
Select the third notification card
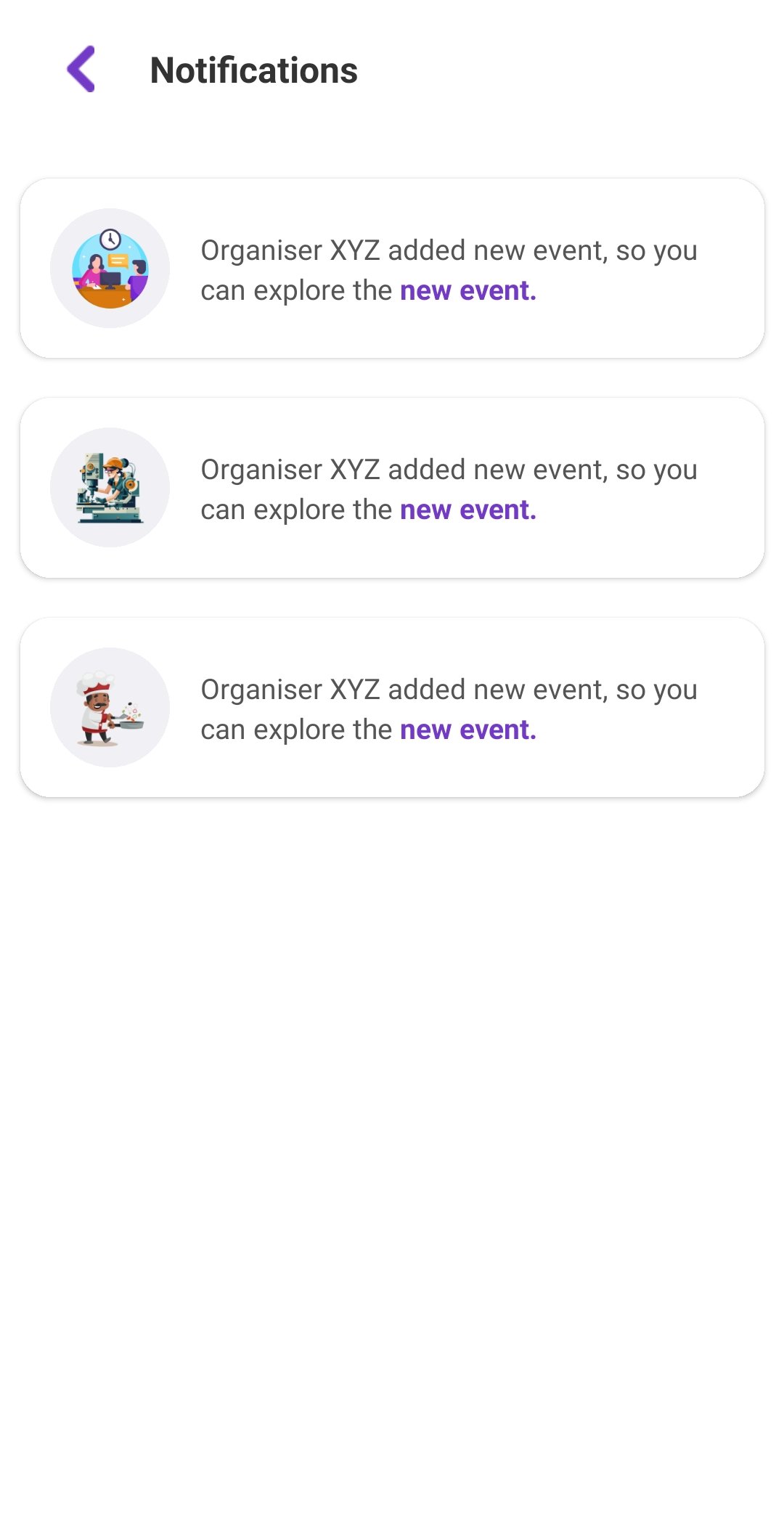(x=392, y=707)
